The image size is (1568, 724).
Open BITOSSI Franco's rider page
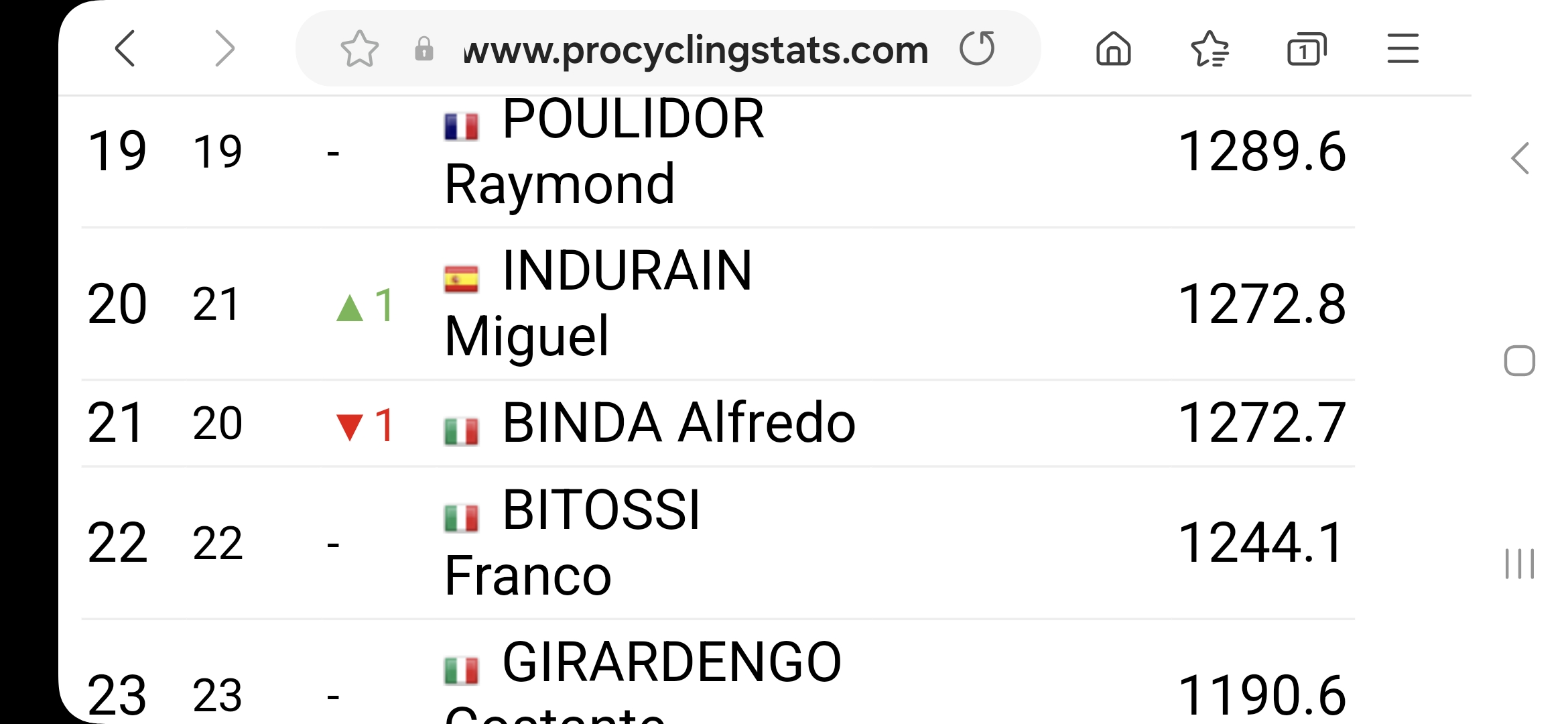tap(572, 542)
